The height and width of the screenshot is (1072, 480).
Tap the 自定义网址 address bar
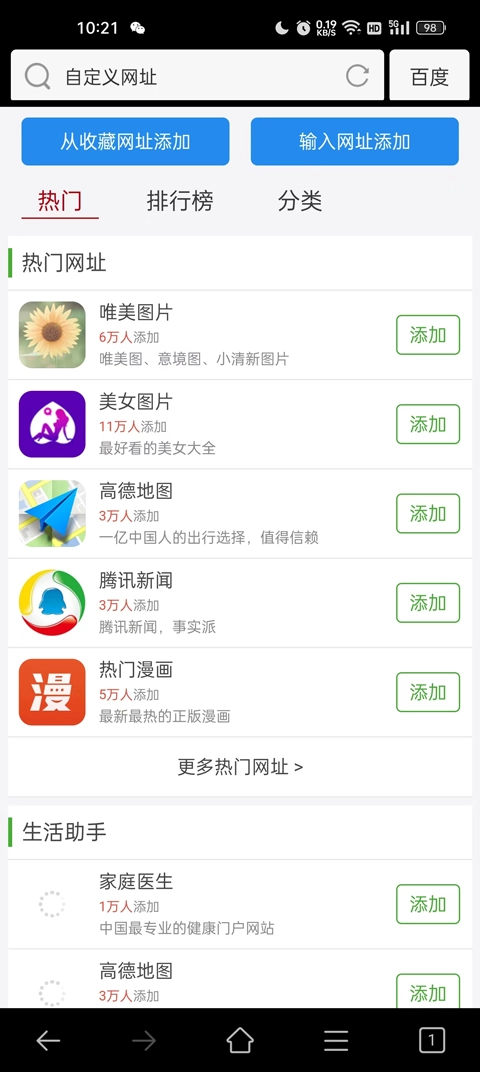click(197, 76)
